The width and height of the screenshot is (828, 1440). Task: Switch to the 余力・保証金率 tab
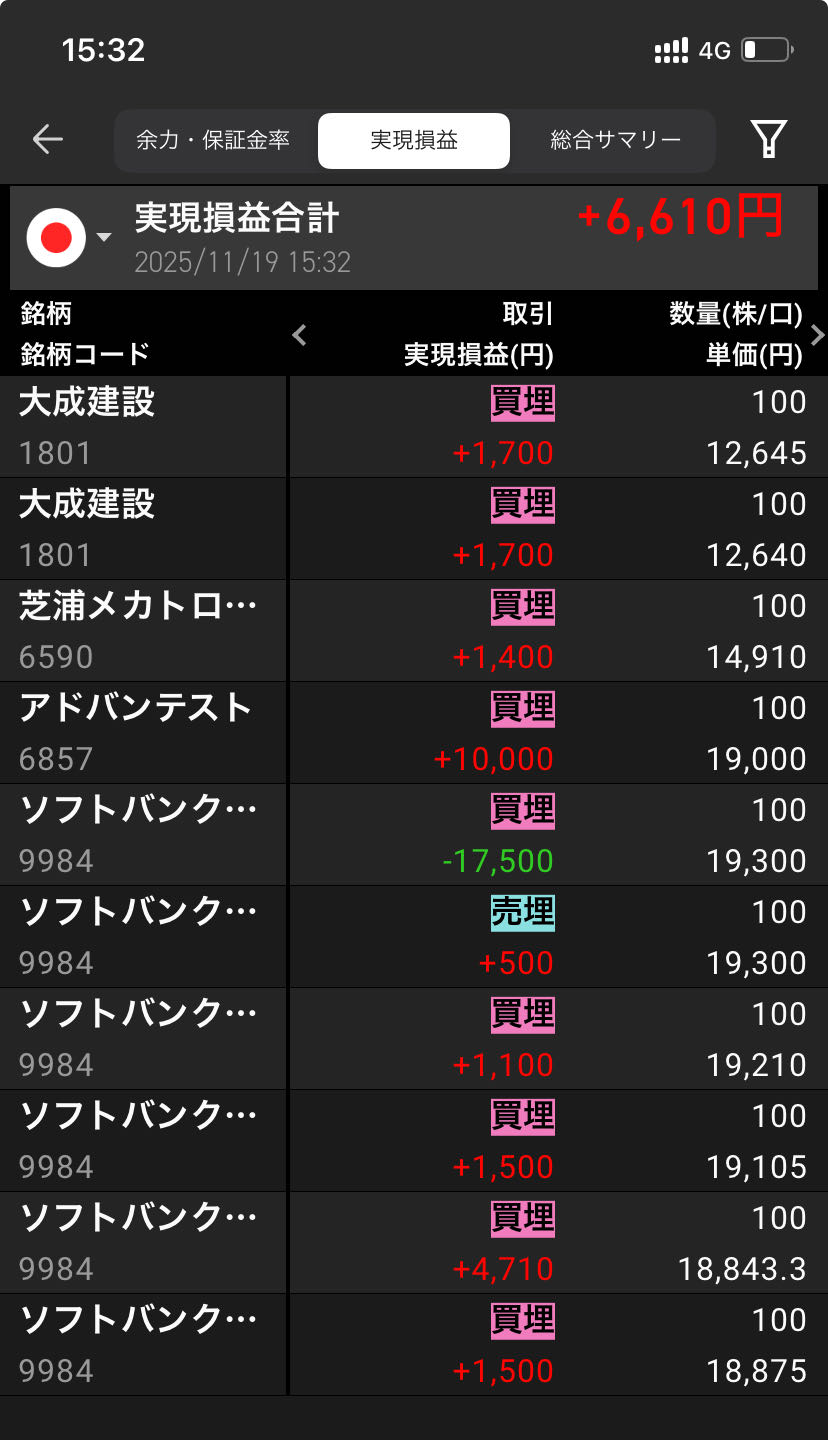[x=213, y=140]
